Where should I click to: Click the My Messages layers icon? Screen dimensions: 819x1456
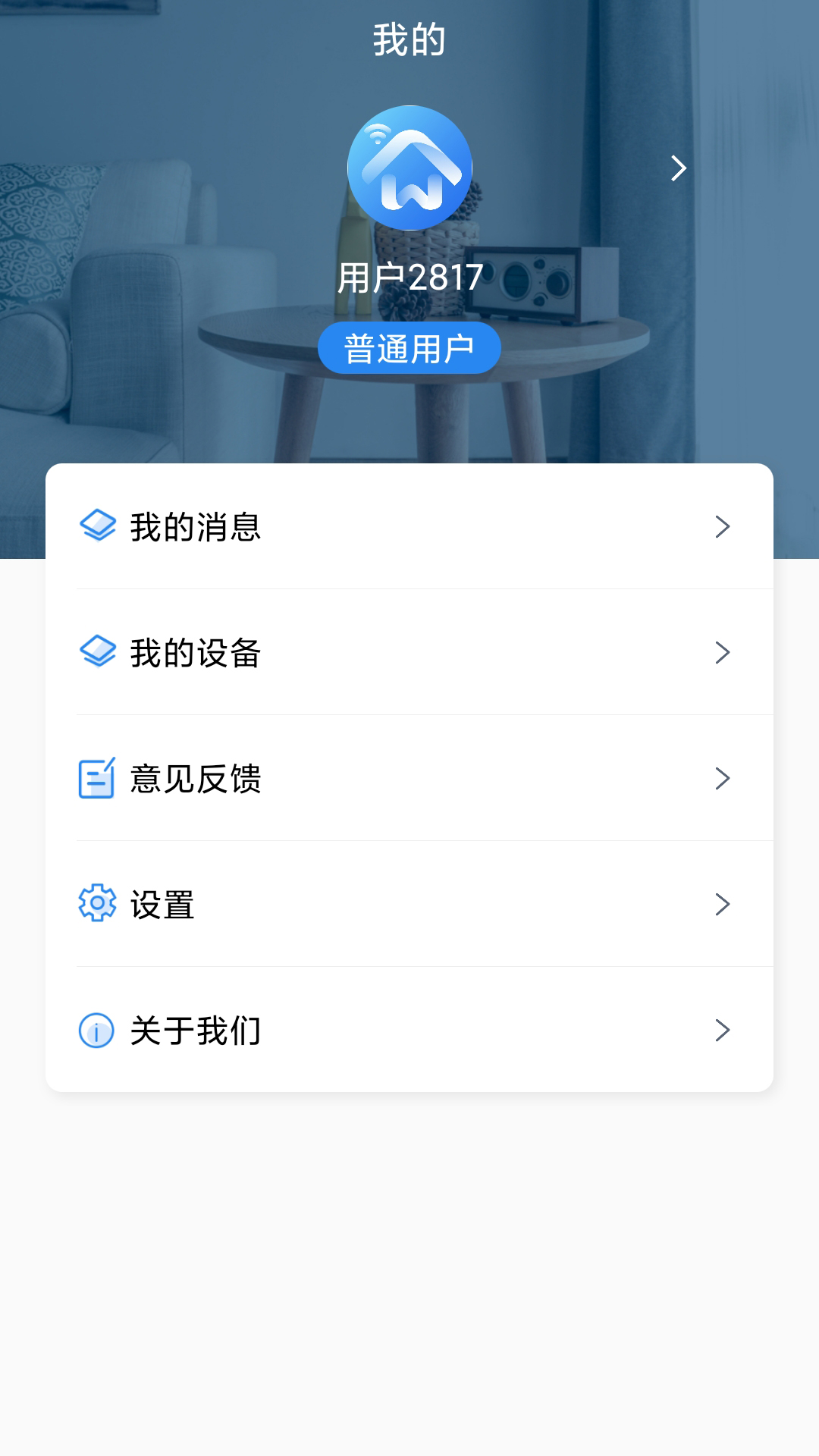click(x=96, y=525)
